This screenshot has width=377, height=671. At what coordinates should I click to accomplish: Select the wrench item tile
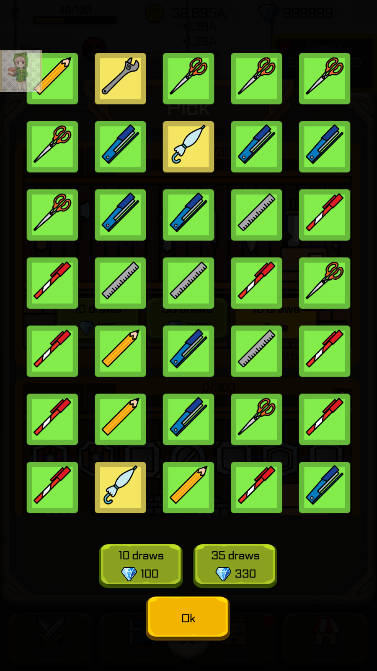point(120,78)
